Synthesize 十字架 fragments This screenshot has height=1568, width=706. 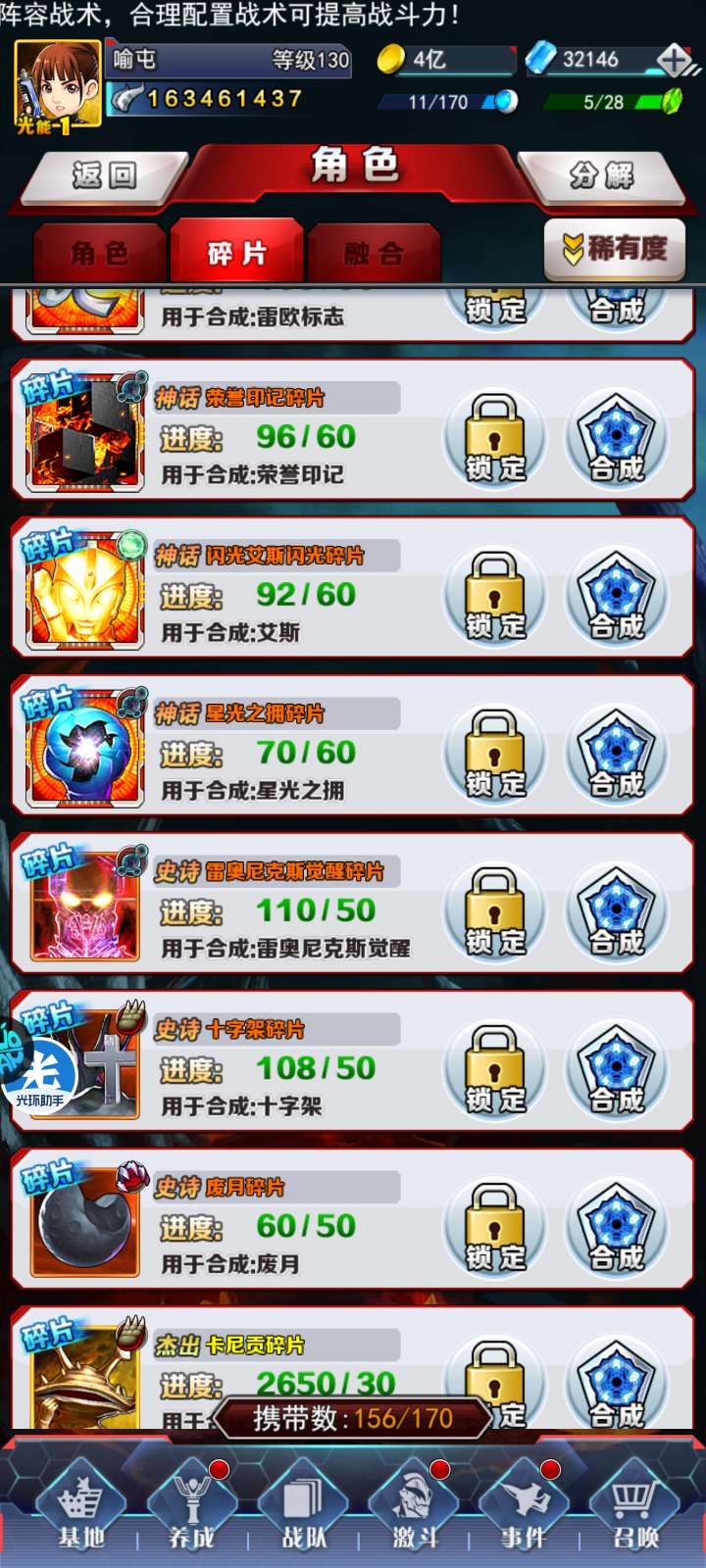point(617,1069)
